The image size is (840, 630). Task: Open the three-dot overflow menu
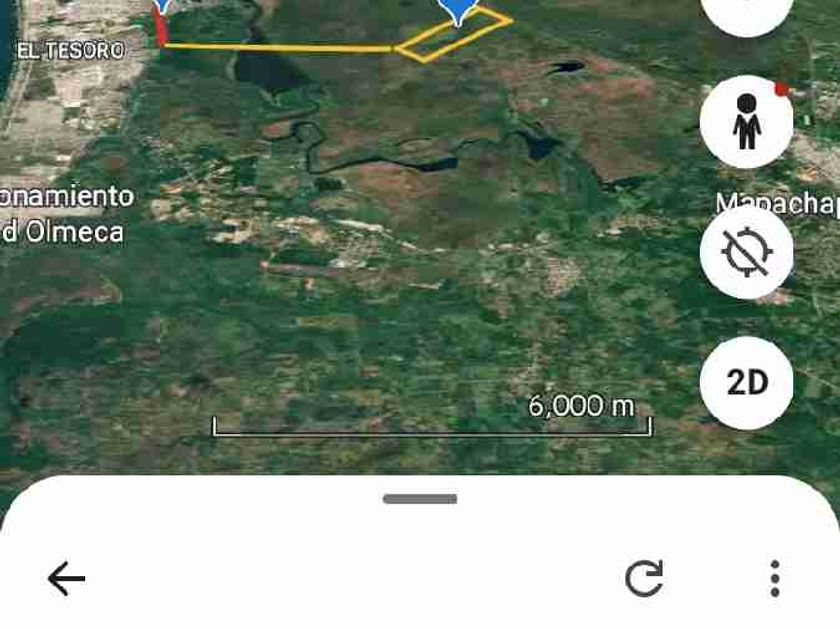[775, 579]
